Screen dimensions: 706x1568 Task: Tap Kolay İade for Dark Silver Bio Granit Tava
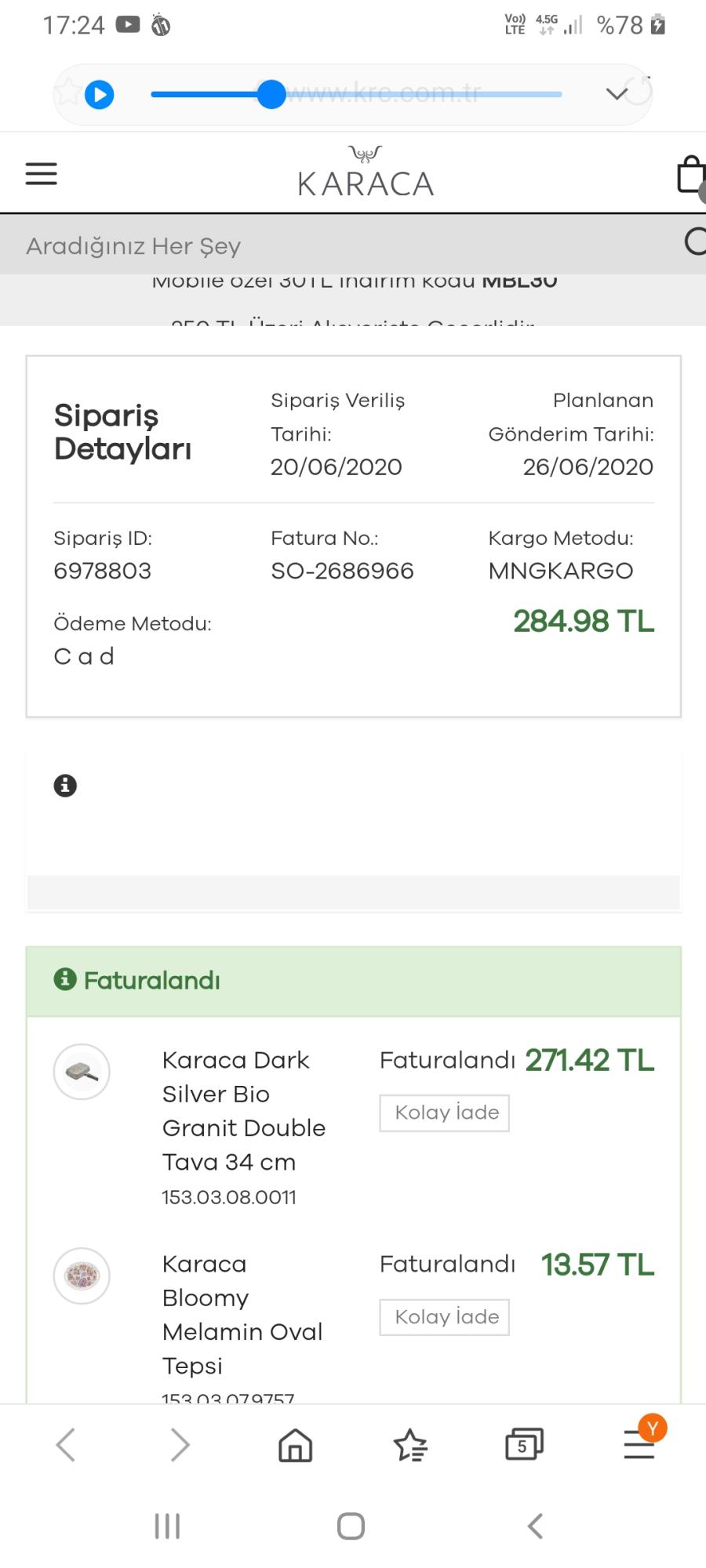click(x=444, y=1112)
